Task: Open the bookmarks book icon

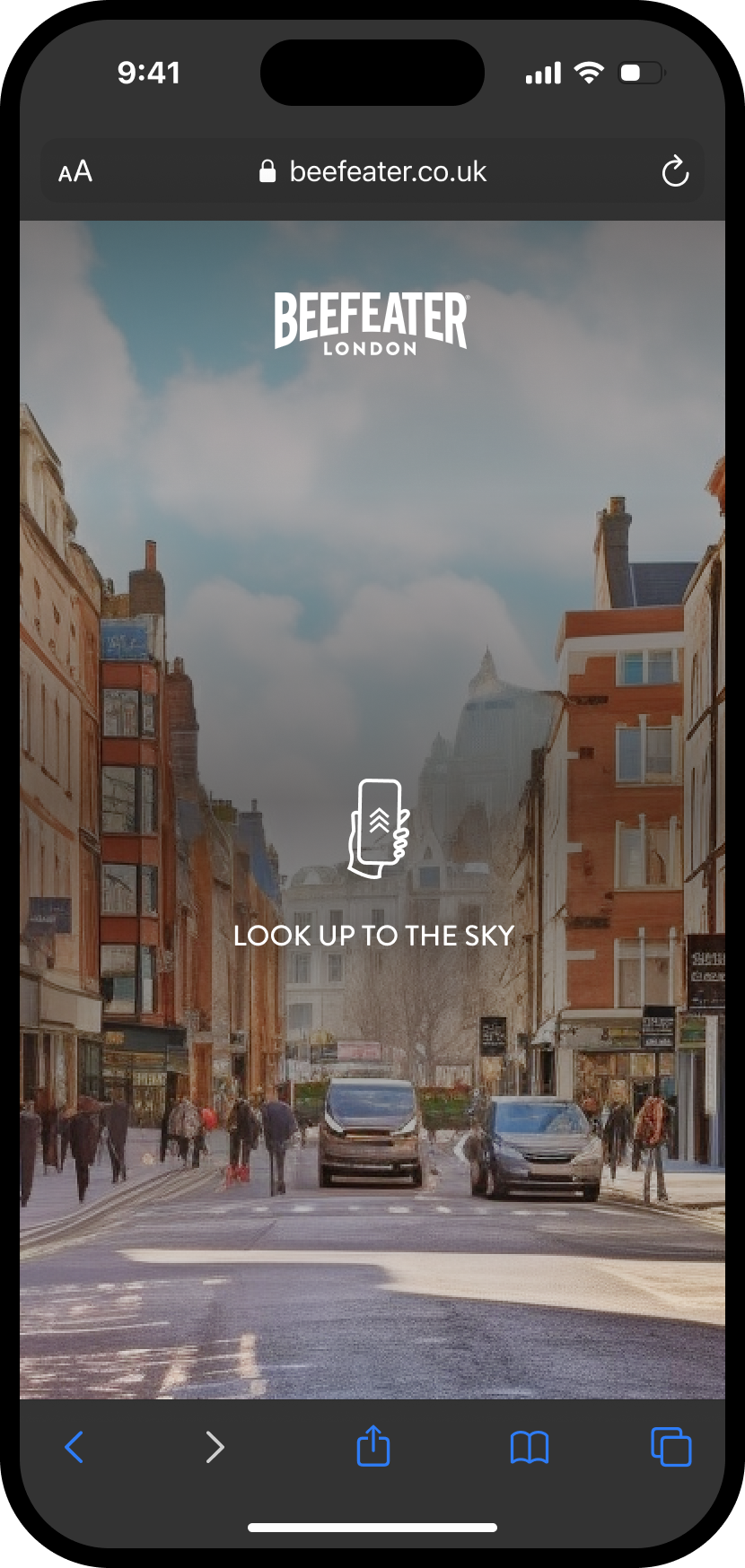Action: (x=530, y=1447)
